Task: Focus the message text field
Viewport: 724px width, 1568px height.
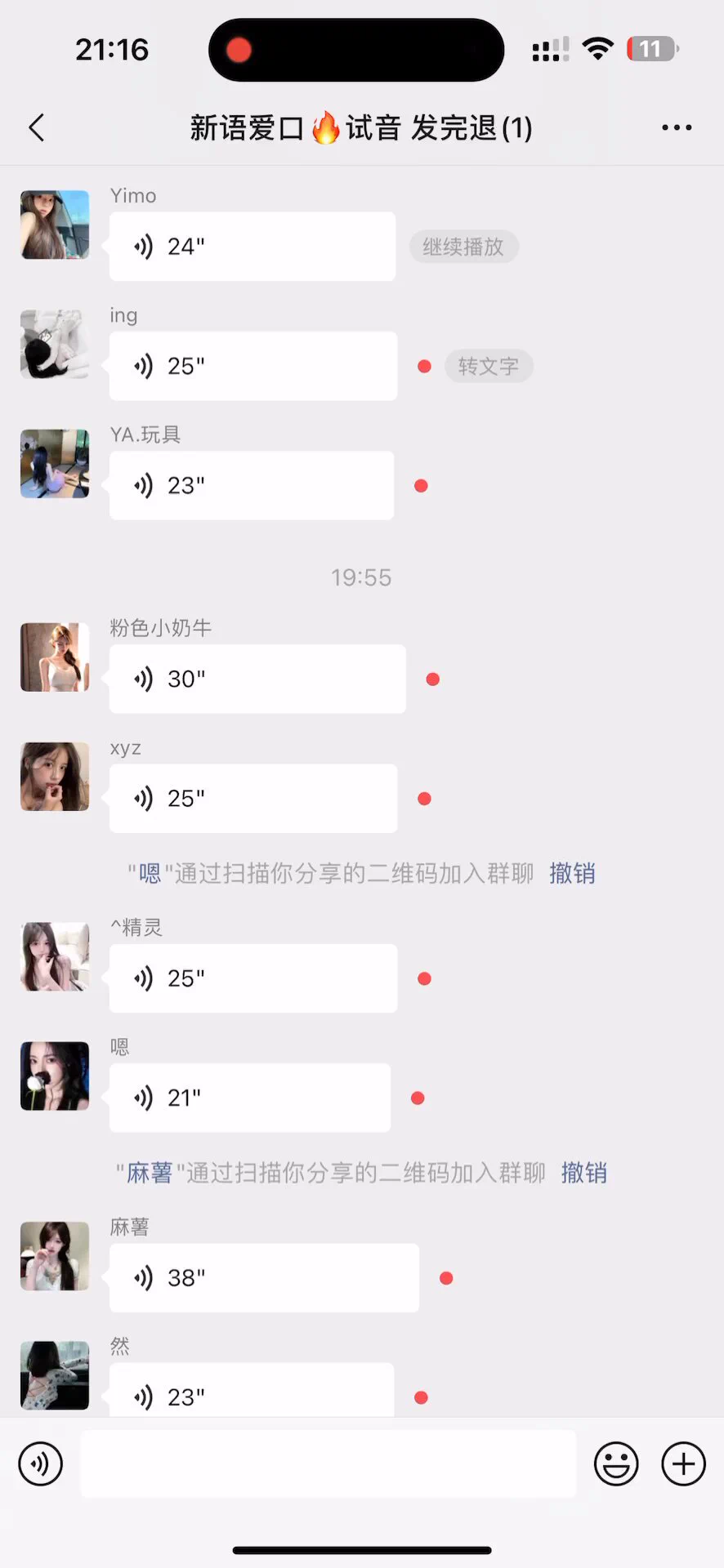Action: tap(328, 1463)
